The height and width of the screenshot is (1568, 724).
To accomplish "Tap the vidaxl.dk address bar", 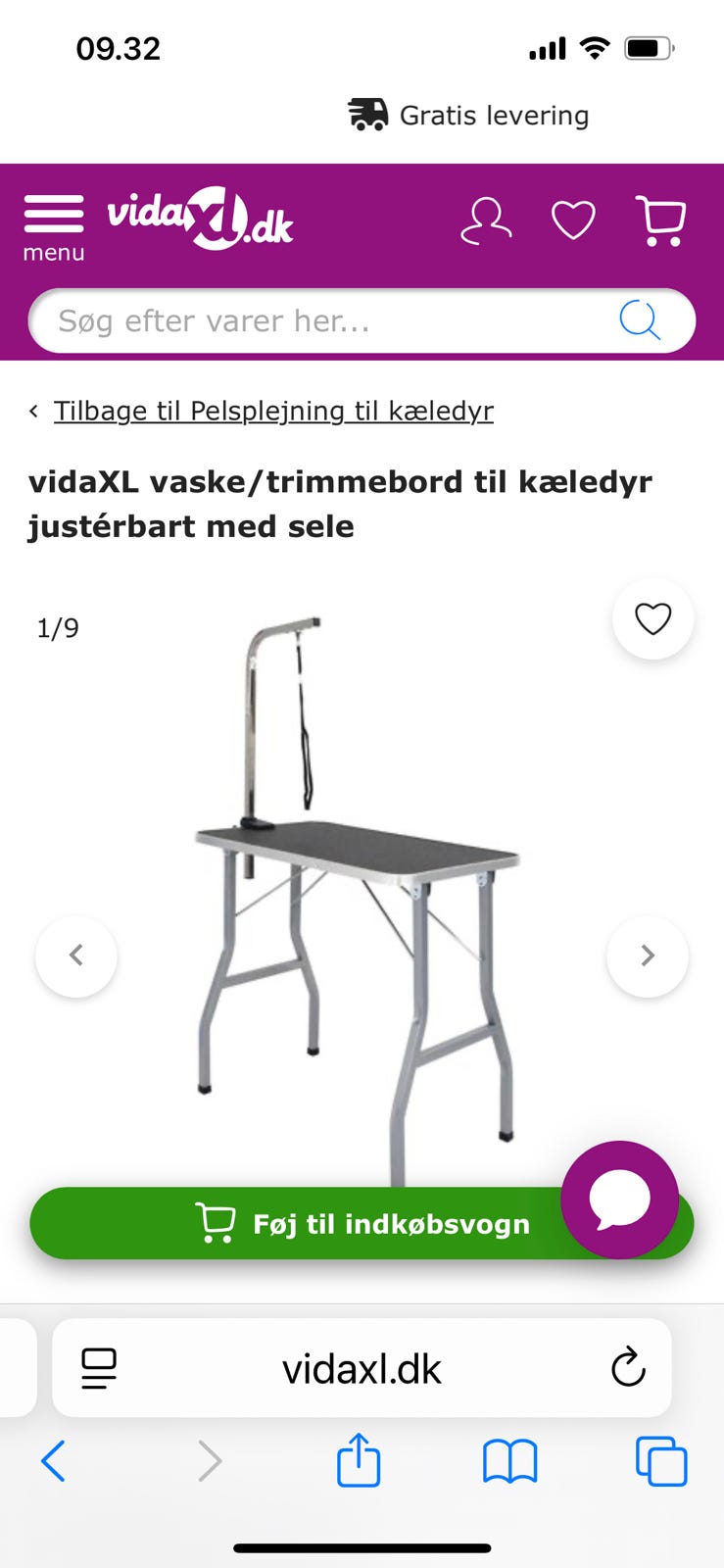I will pos(362,1368).
